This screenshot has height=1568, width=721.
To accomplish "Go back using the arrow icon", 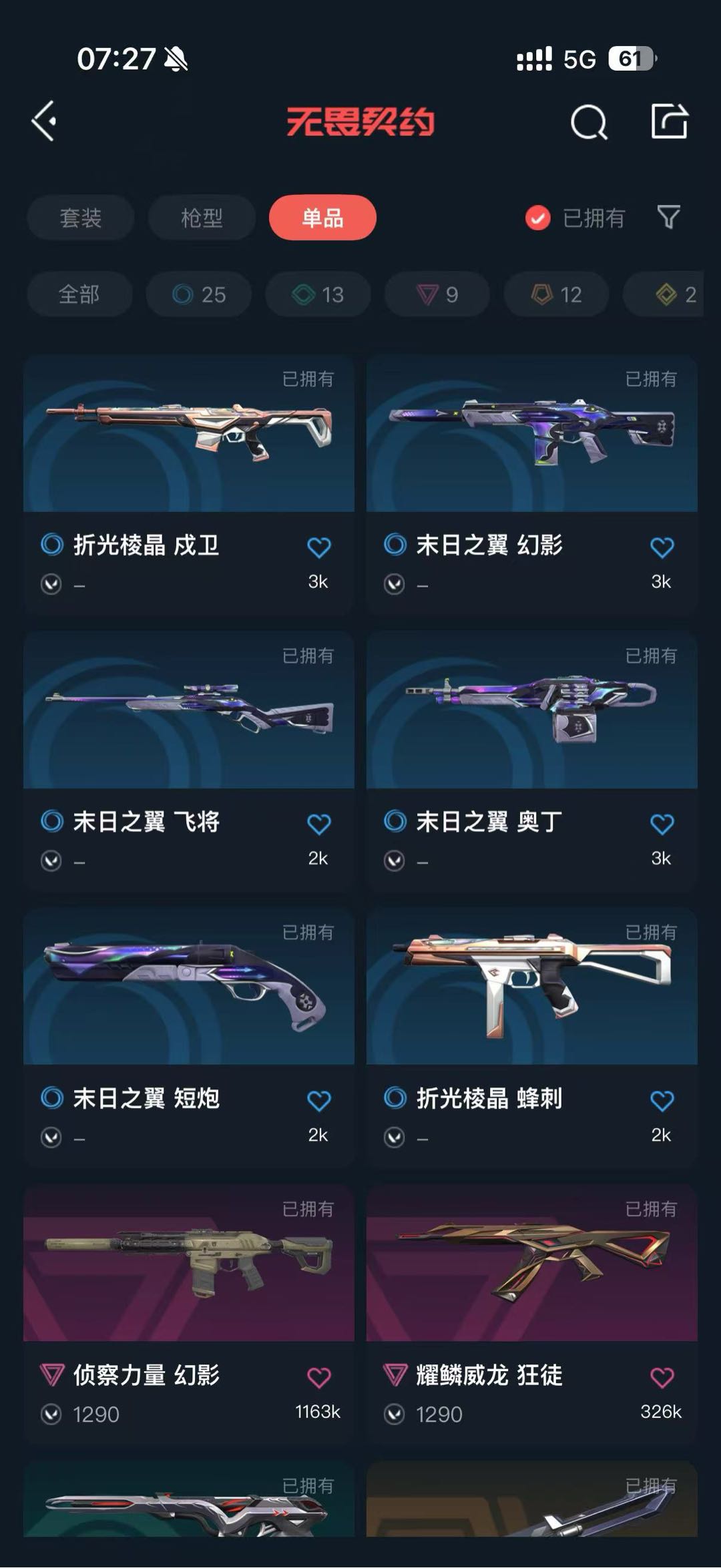I will (x=44, y=121).
